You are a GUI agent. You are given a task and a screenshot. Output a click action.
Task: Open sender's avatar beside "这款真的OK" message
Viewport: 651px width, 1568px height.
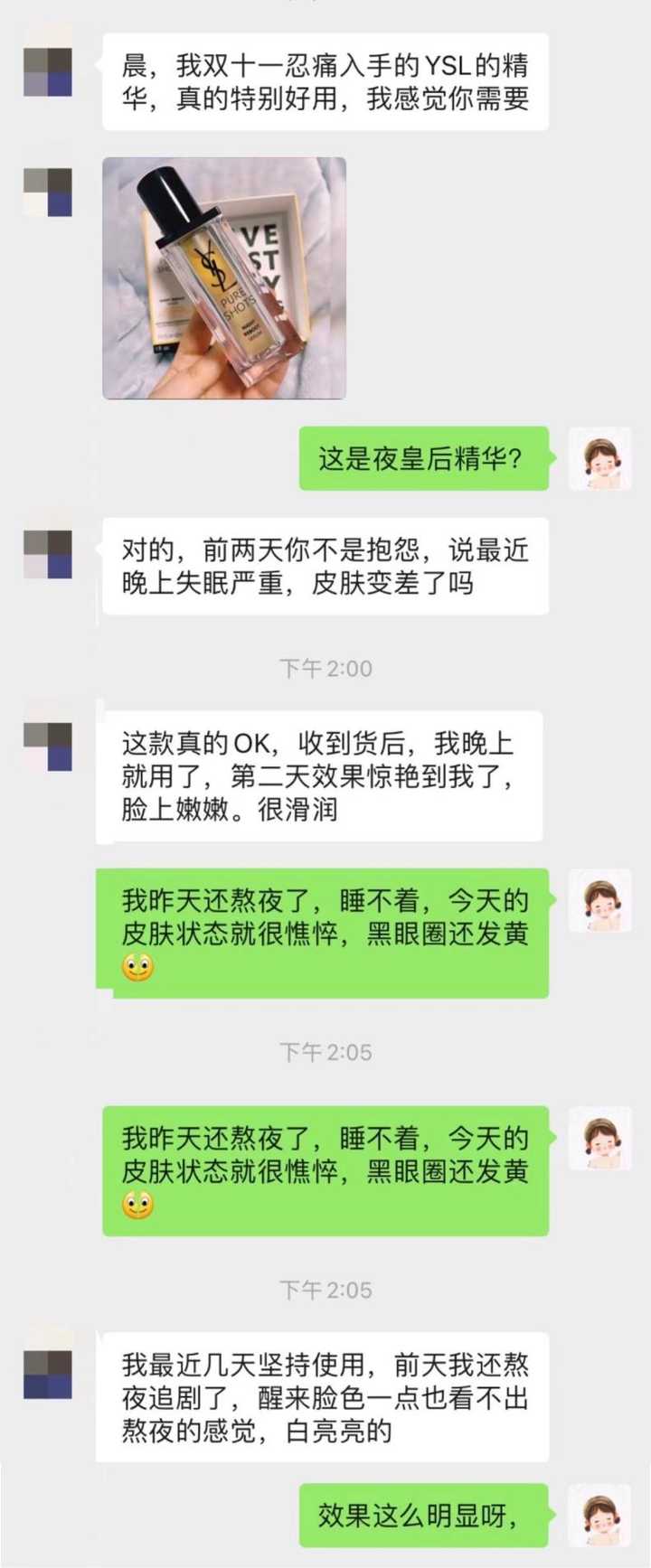tap(48, 746)
